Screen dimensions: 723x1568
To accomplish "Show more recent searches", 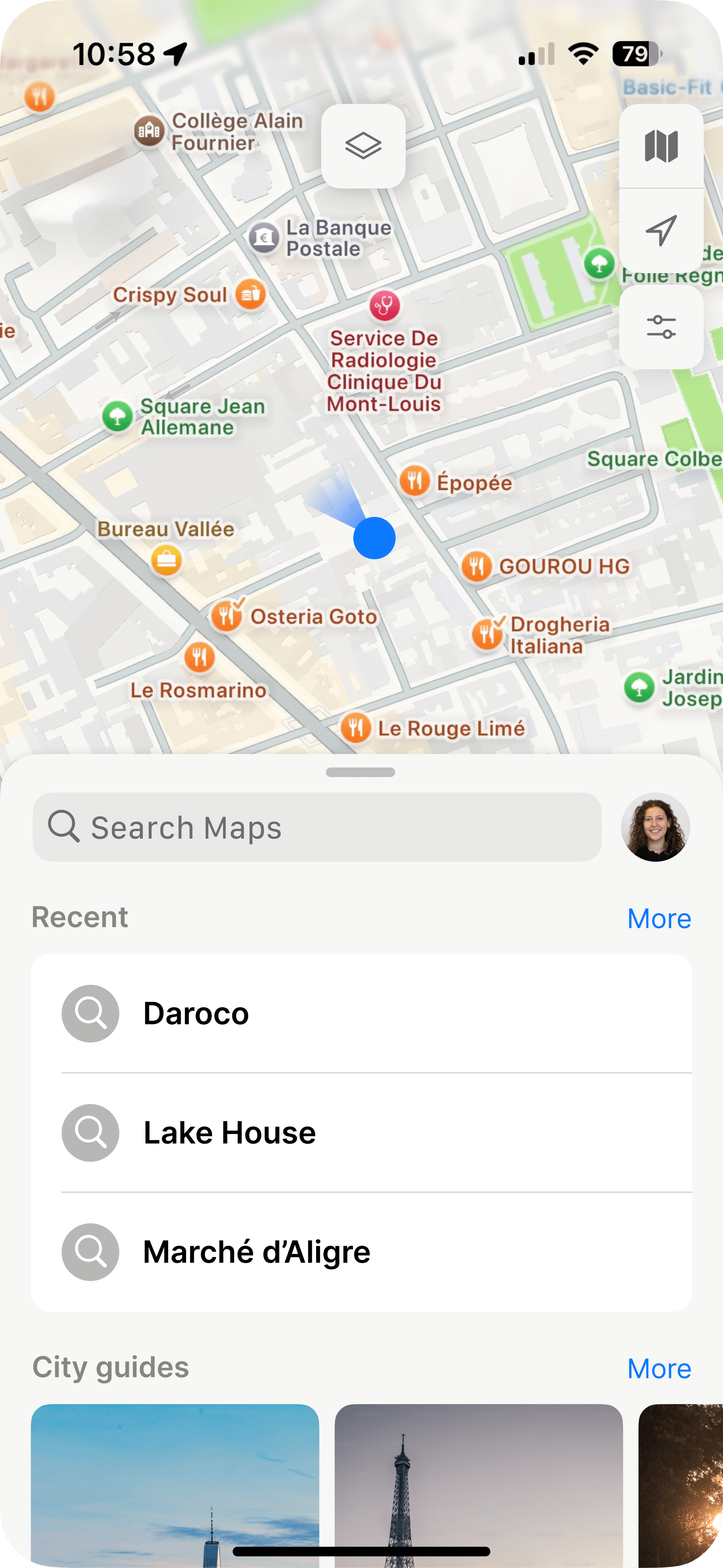I will [658, 919].
